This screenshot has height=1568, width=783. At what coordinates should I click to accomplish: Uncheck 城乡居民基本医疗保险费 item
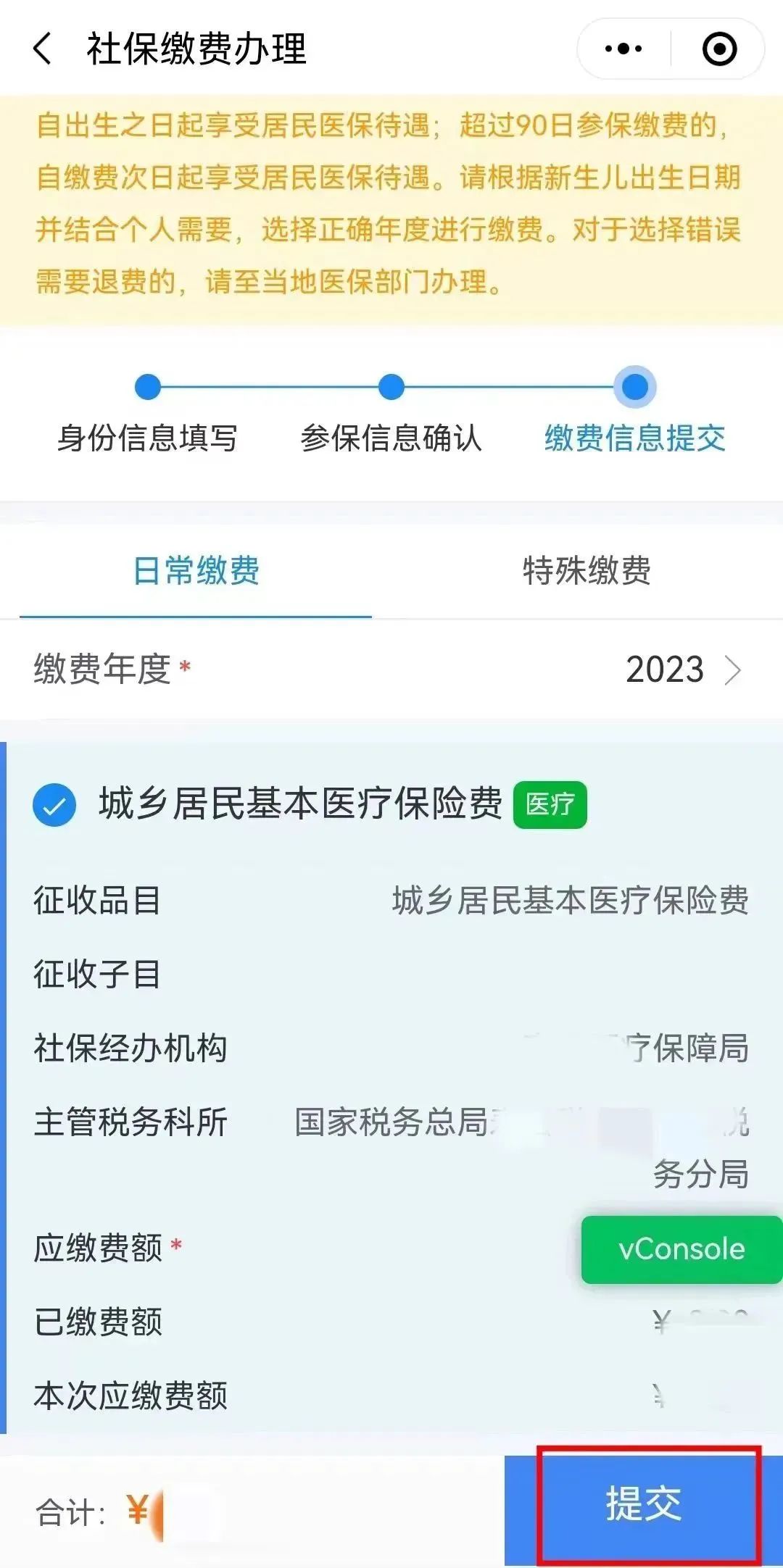(x=54, y=805)
